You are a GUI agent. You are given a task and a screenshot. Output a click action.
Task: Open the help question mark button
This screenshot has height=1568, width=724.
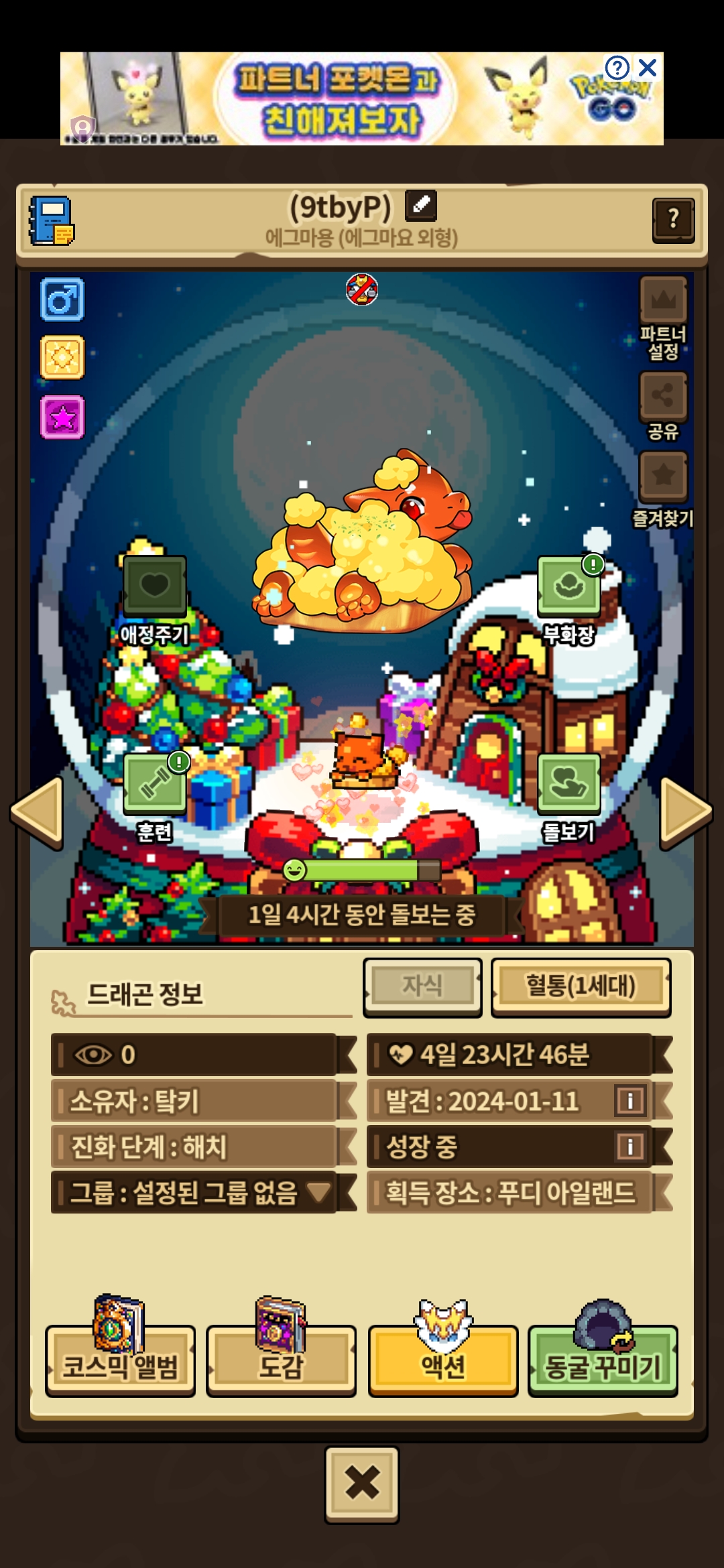click(673, 219)
